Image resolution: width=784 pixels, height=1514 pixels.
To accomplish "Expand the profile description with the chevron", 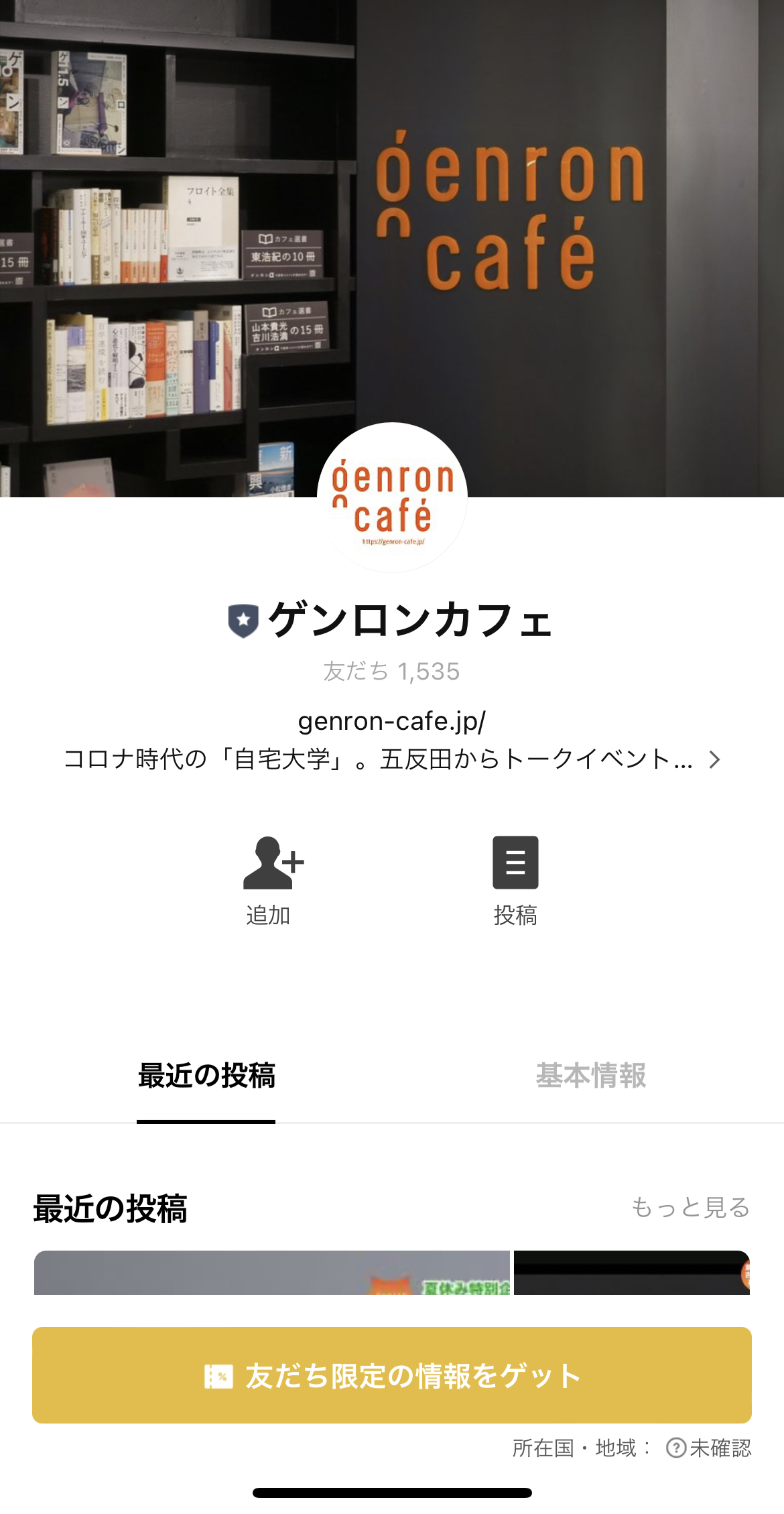I will [714, 759].
